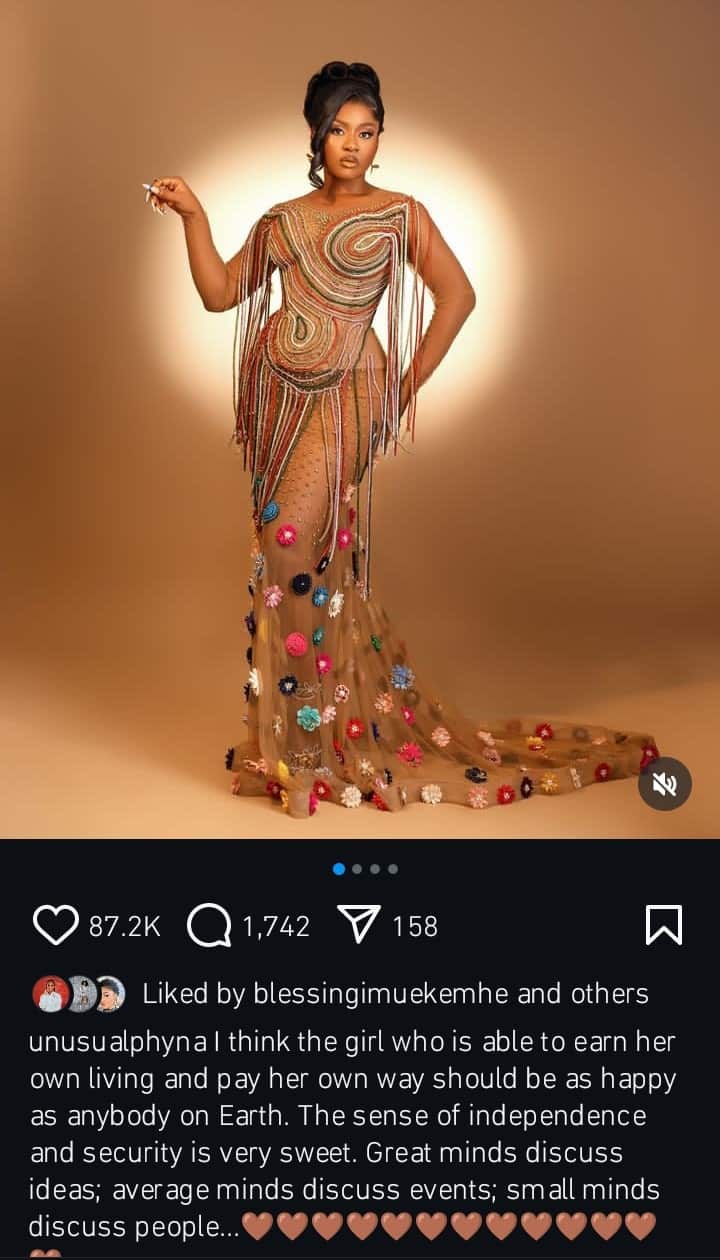
Task: Share this post via the send icon
Action: coord(356,926)
